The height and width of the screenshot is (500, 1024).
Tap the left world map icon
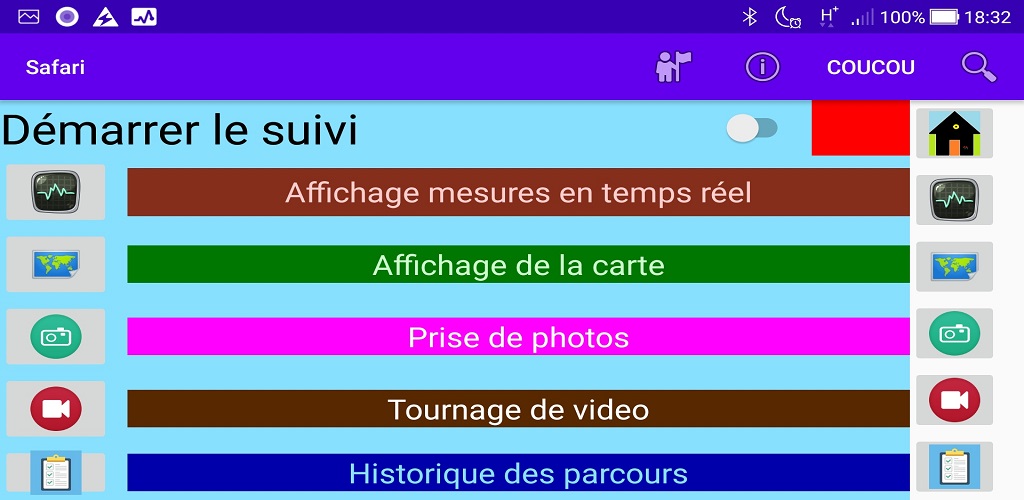55,265
